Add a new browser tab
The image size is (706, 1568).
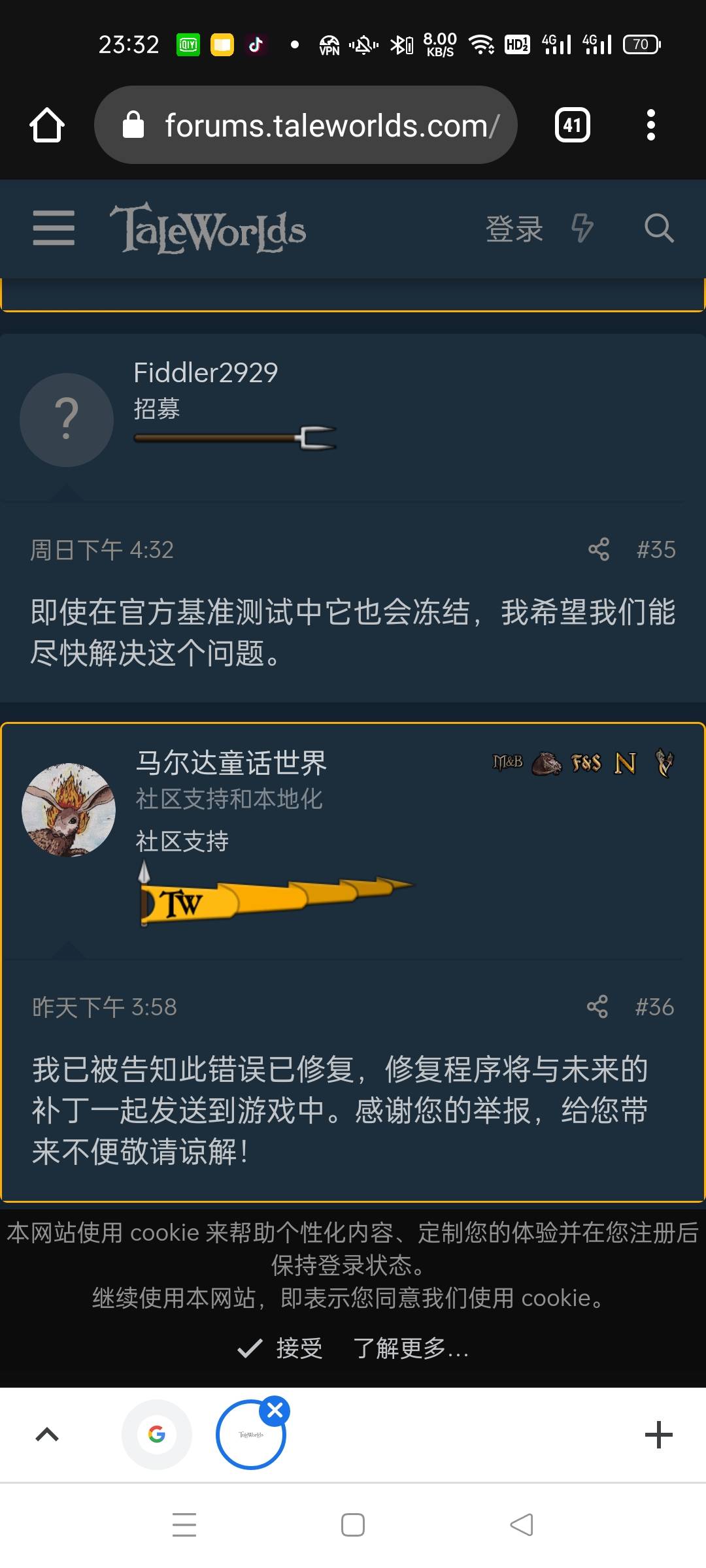click(x=658, y=1435)
